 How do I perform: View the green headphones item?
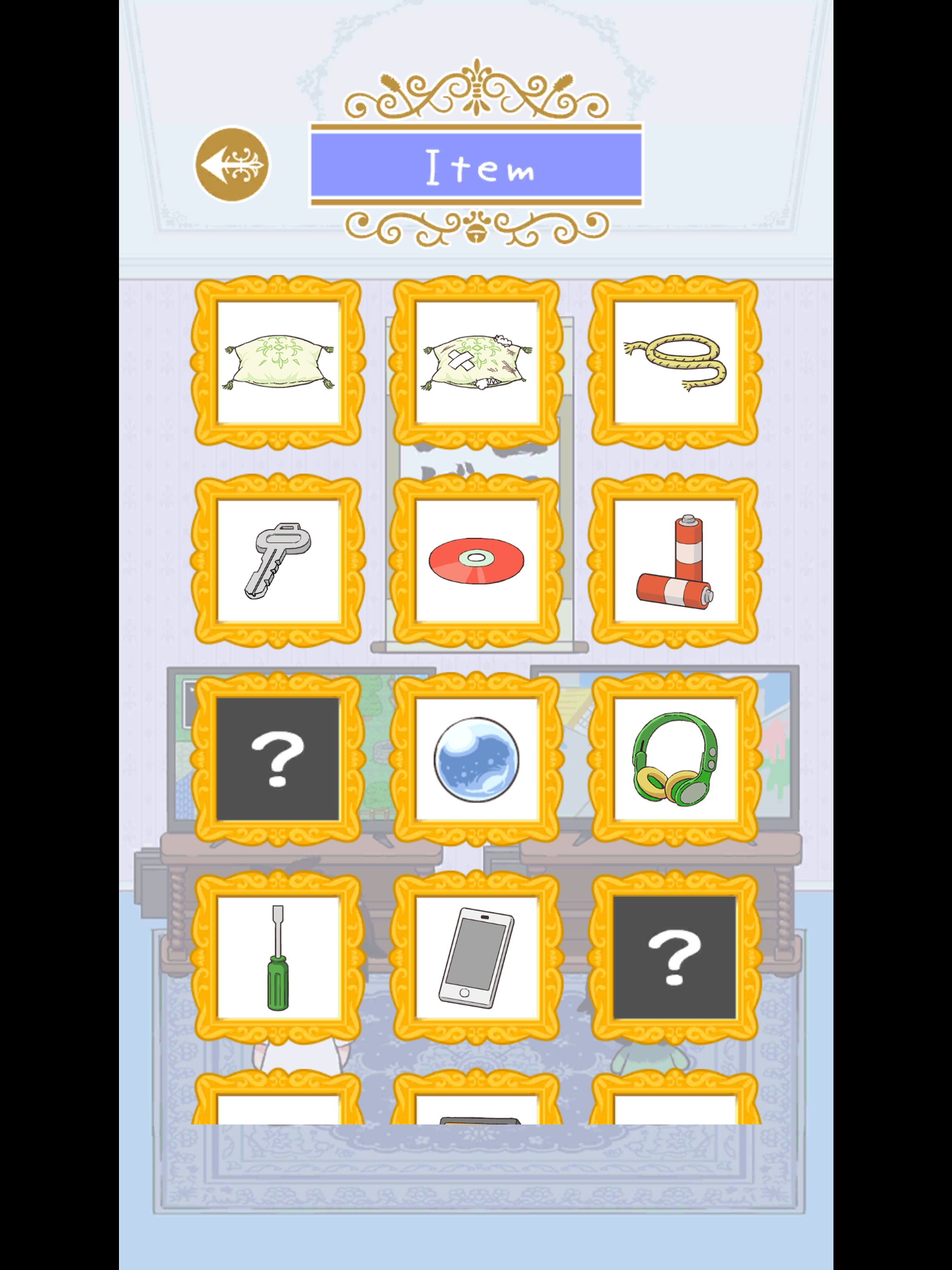click(674, 759)
